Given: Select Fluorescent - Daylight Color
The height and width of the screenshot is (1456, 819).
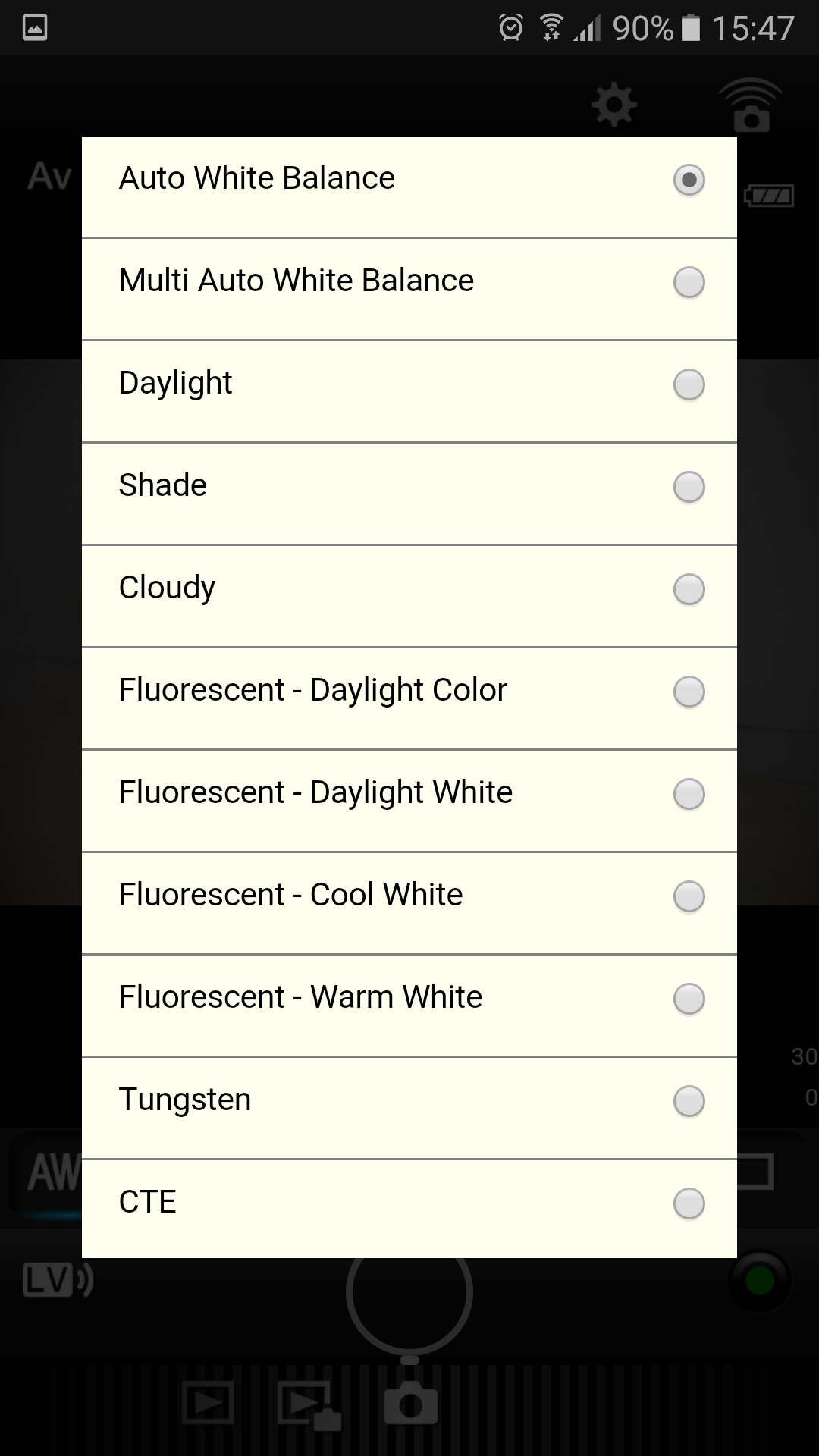Looking at the screenshot, I should click(x=409, y=698).
